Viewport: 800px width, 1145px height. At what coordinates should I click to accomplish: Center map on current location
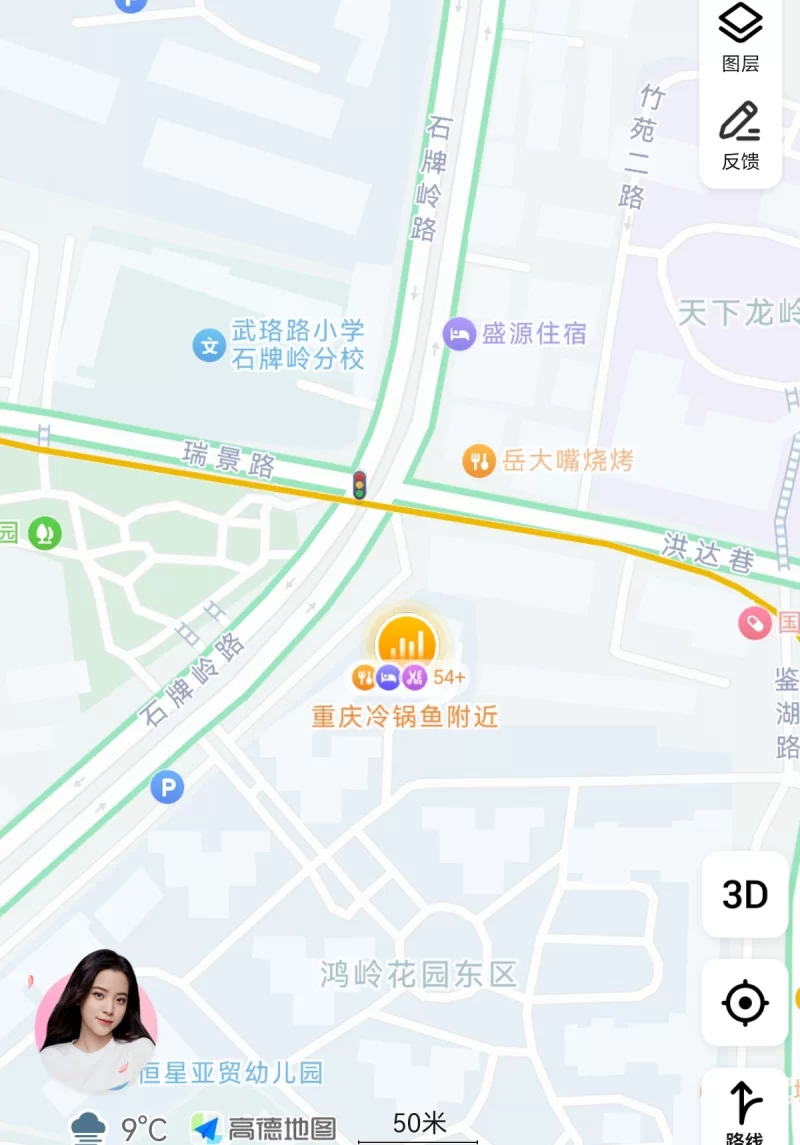(744, 1001)
